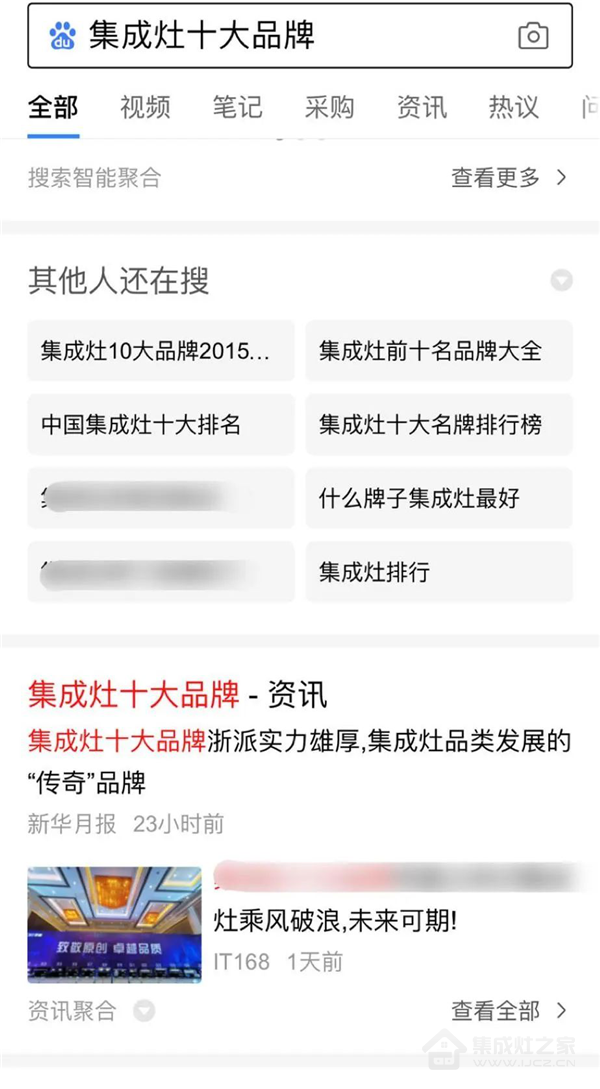Image resolution: width=600 pixels, height=1089 pixels.
Task: Expand the 资讯聚合 dropdown arrow
Action: 144,1011
